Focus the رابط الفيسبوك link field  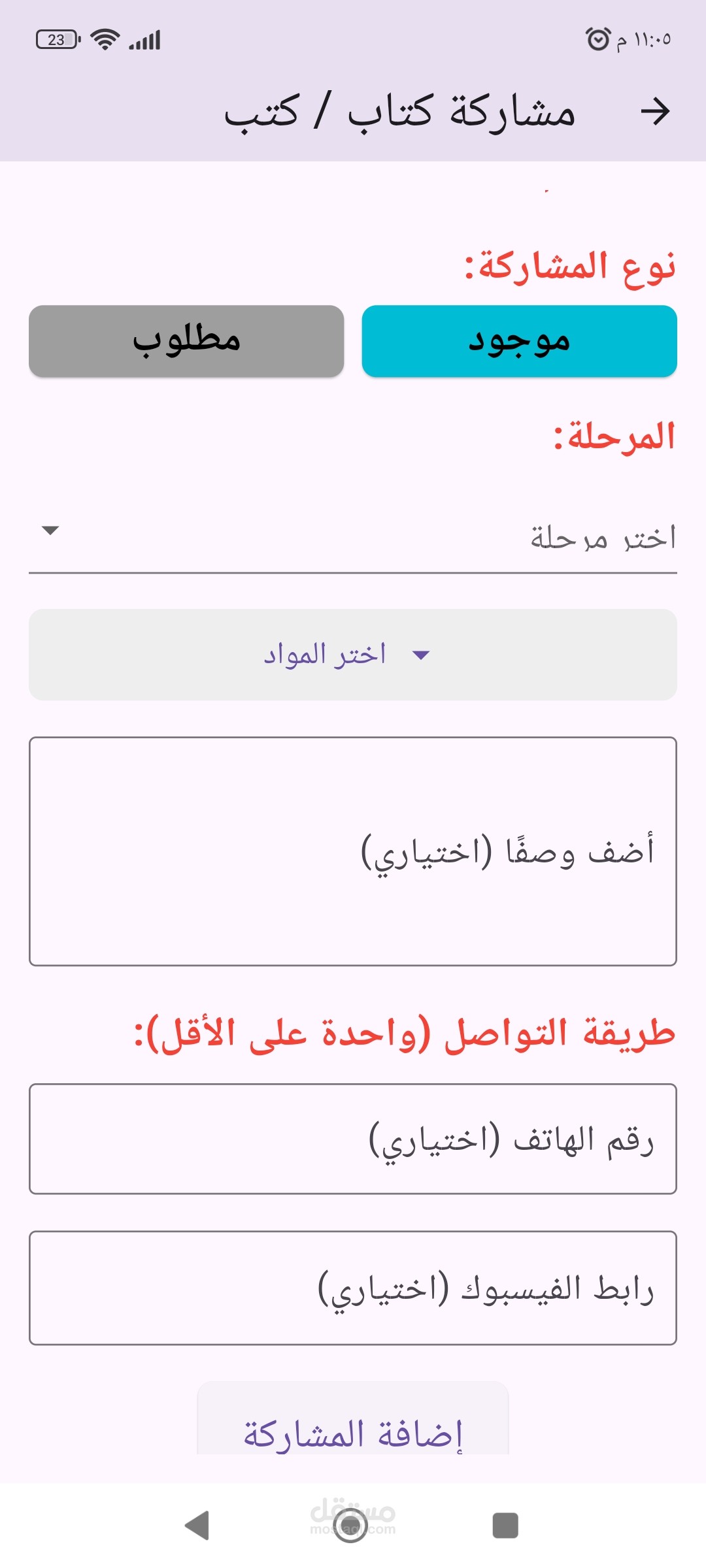click(x=353, y=1288)
